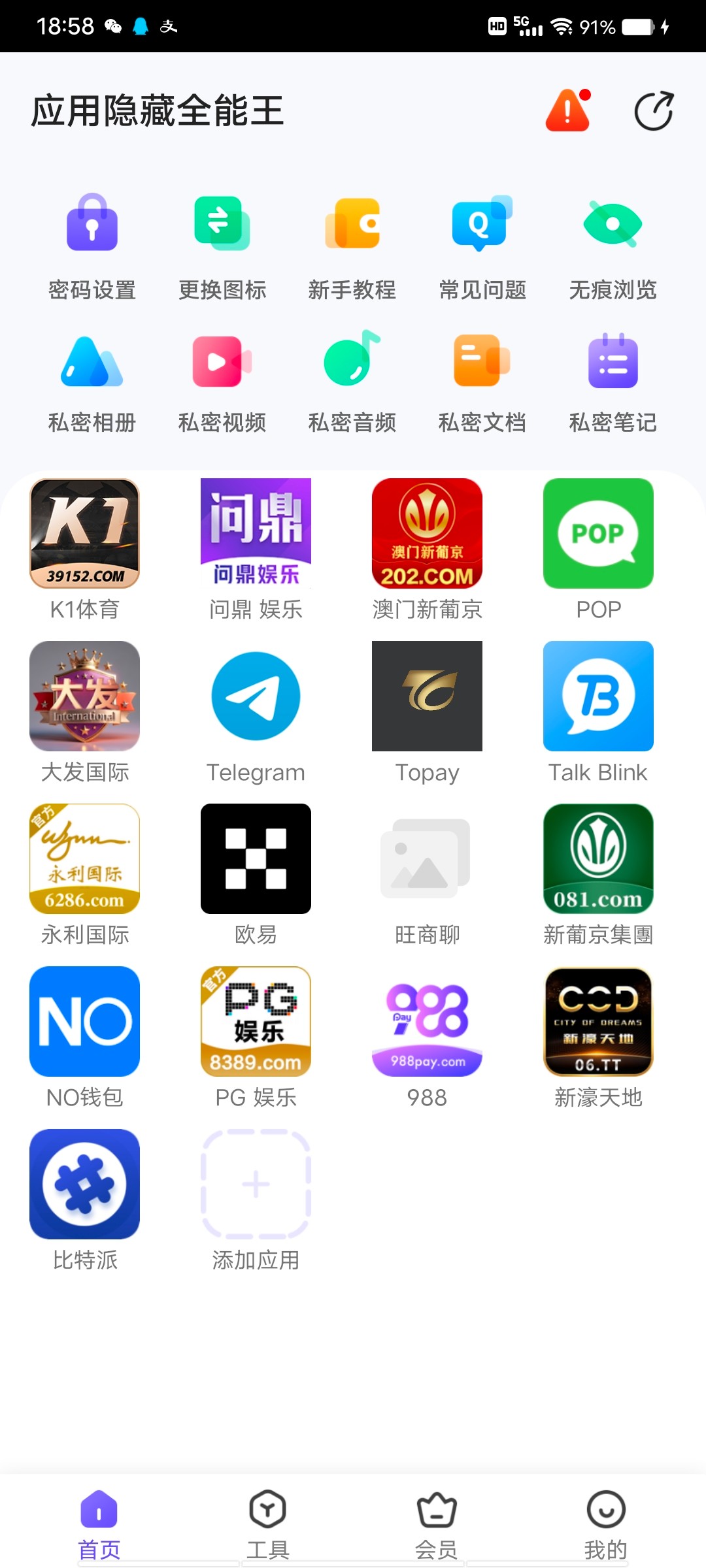View the 新手教程 tutorial
706x1568 pixels.
pyautogui.click(x=352, y=247)
